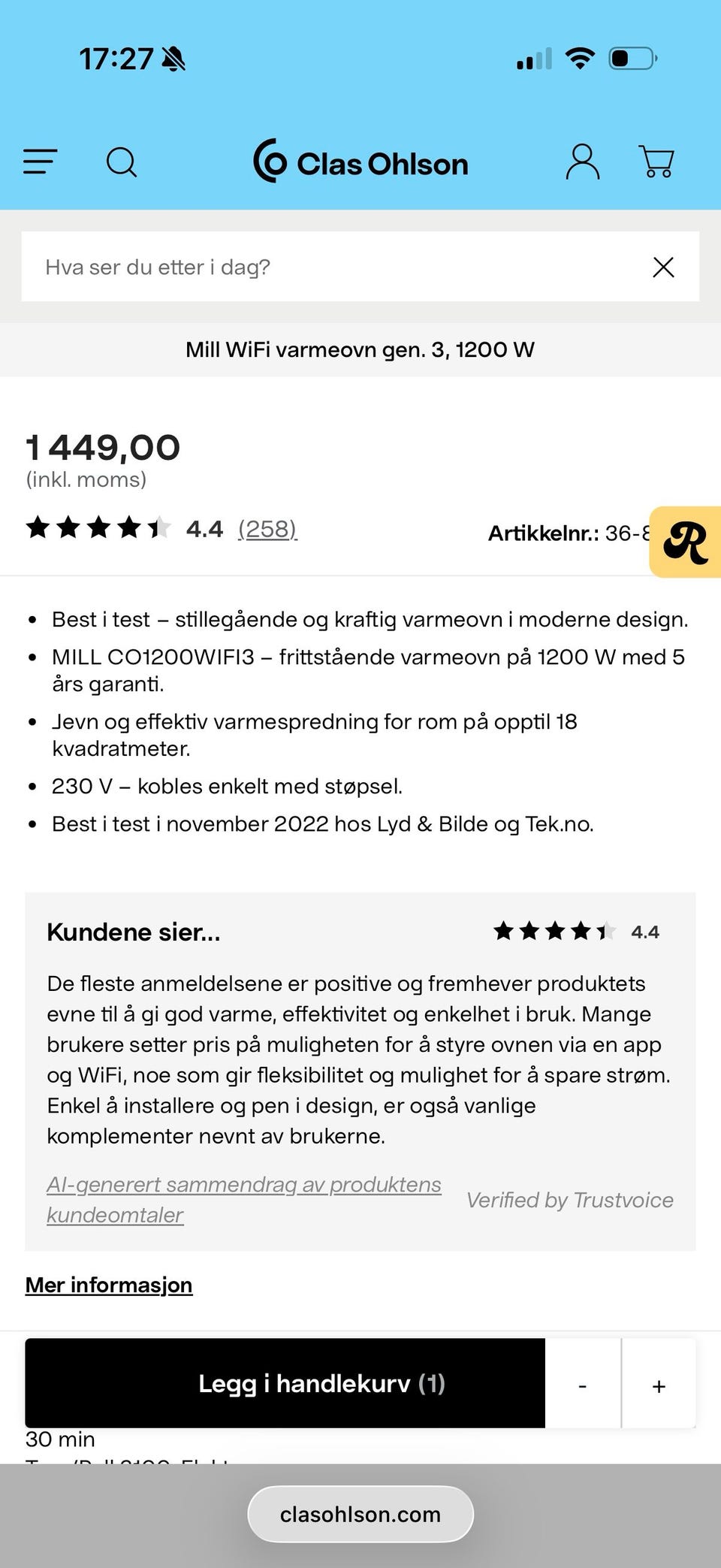
Task: Click the search magnifier icon
Action: pos(121,161)
